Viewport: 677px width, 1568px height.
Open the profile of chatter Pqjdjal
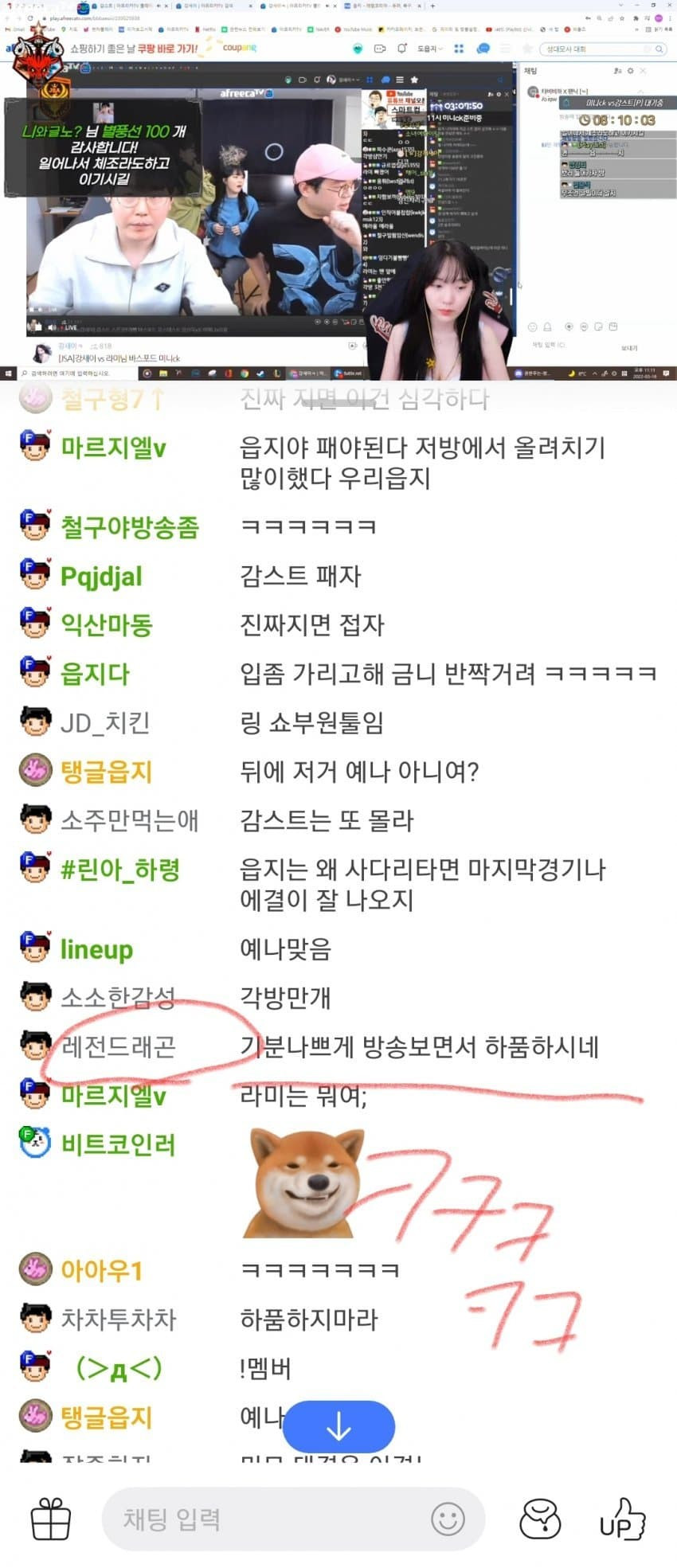(x=101, y=576)
